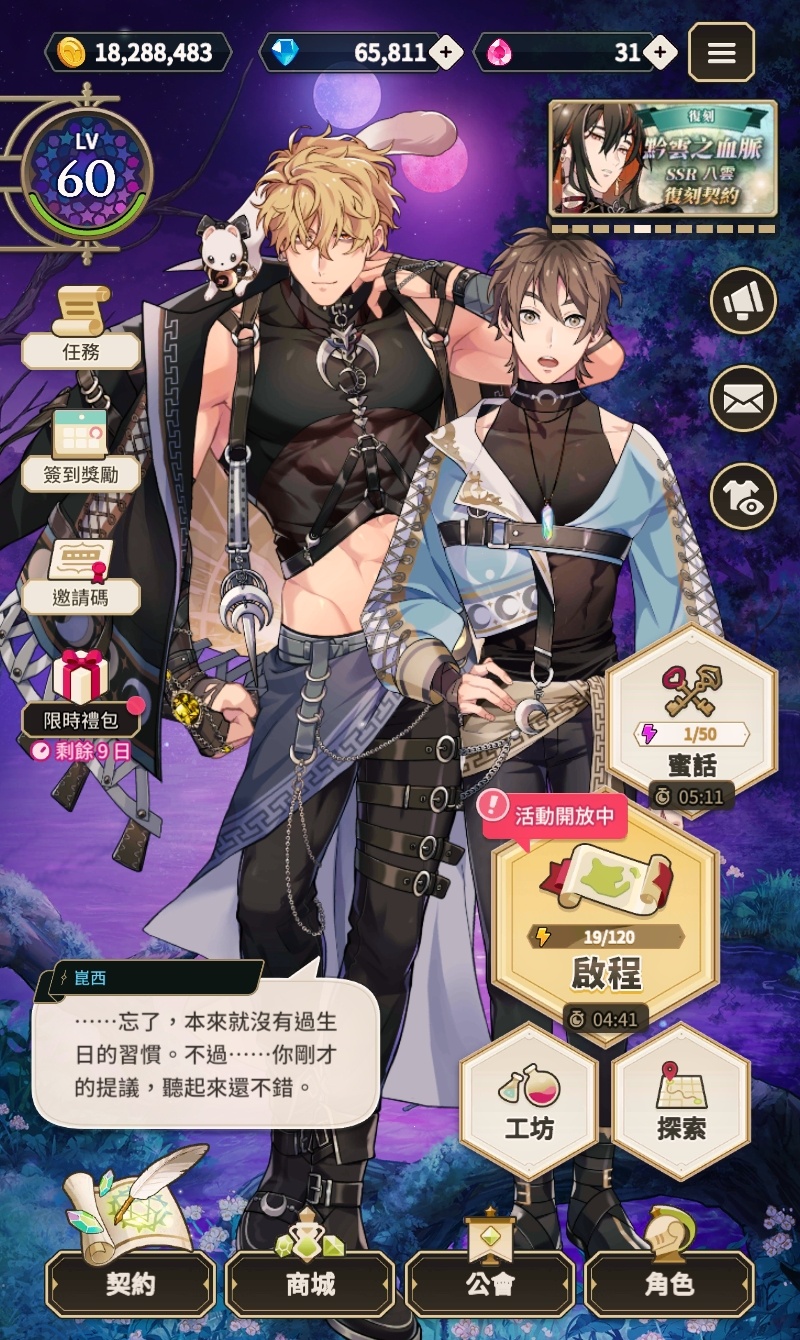Open 簽到獎勵 sign-in rewards

click(x=81, y=450)
